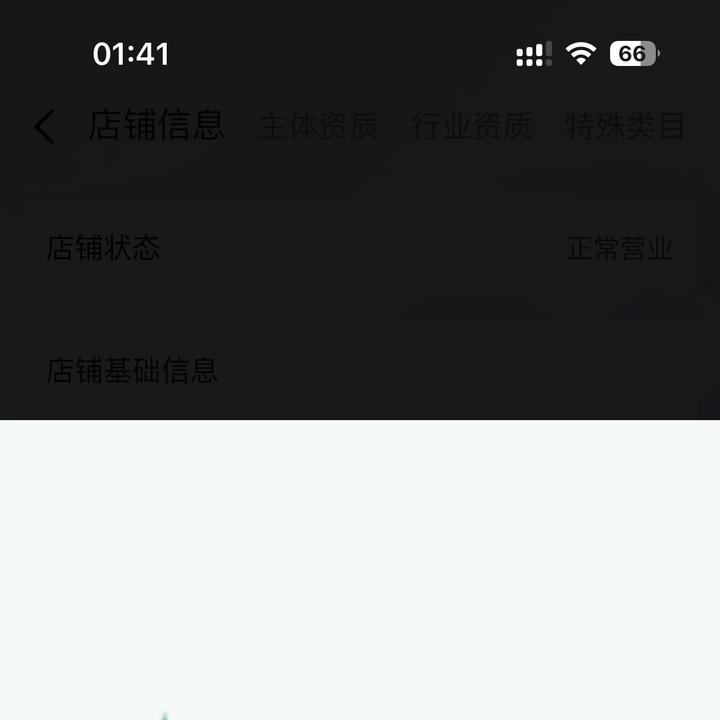The width and height of the screenshot is (720, 720).
Task: Switch to the 主体资质 tab
Action: pyautogui.click(x=319, y=126)
